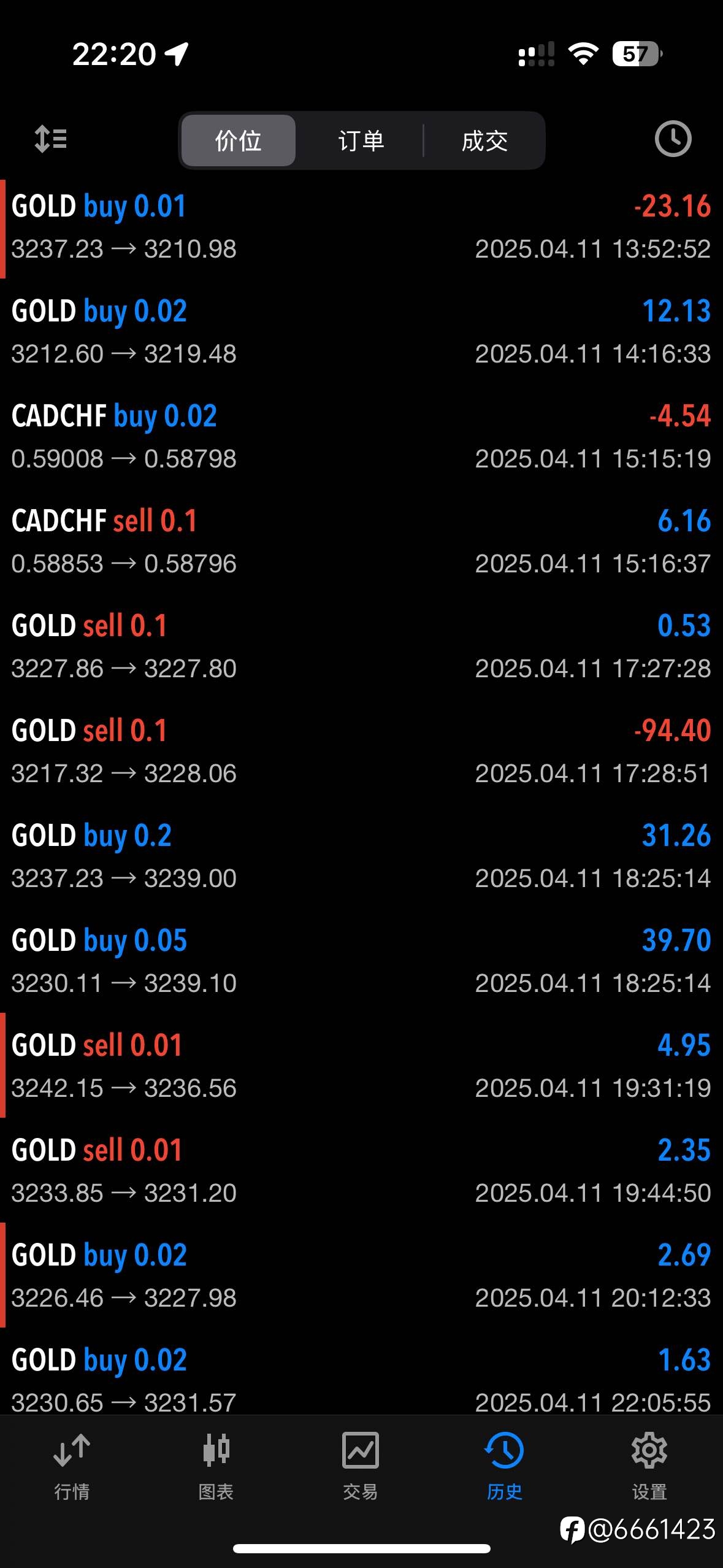Open GOLD sell 0.01 trade with 4.95 profit
This screenshot has width=723, height=1568.
[x=361, y=1066]
